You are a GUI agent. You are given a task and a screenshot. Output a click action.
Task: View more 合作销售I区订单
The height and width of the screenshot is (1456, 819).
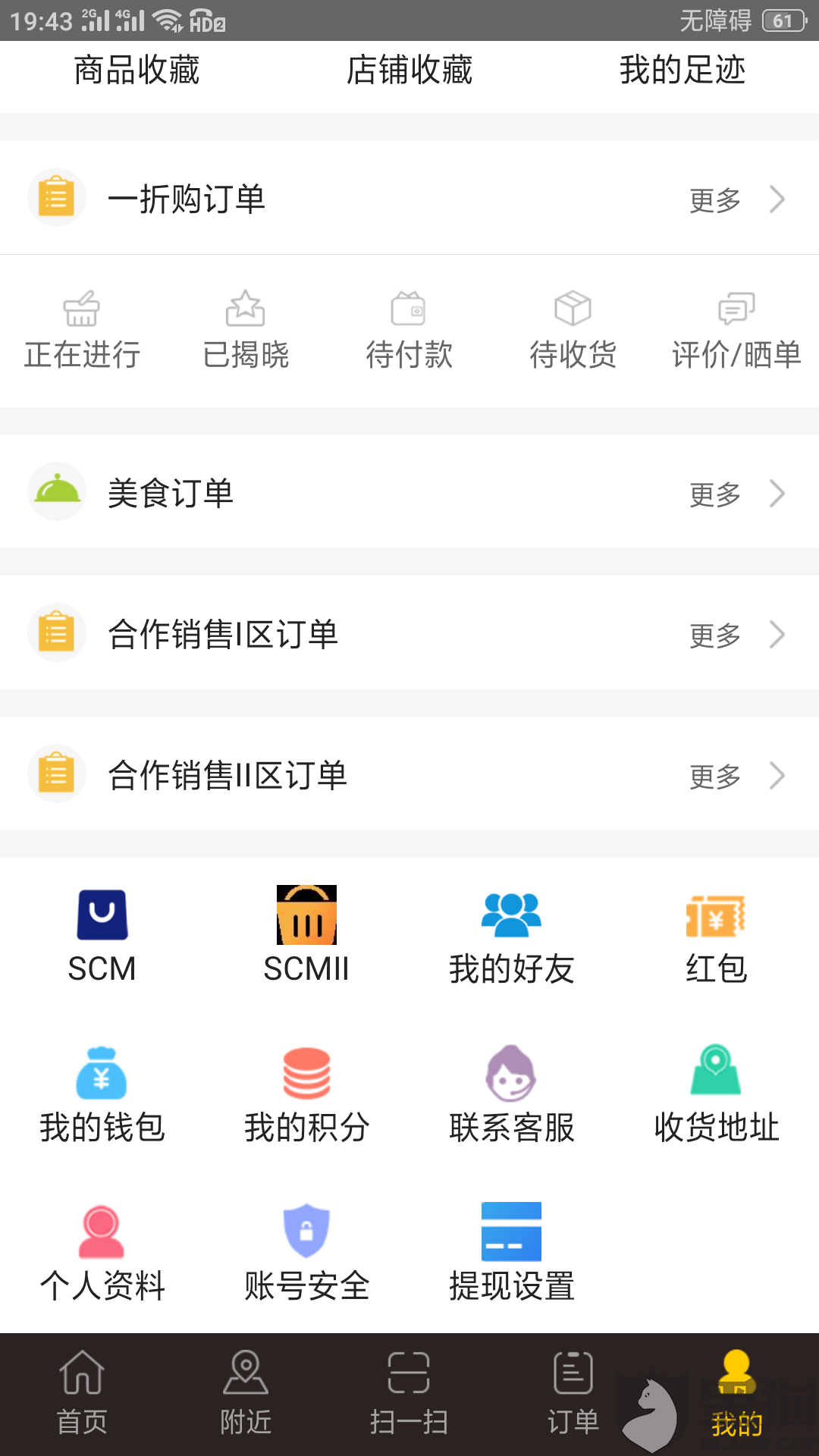[736, 635]
